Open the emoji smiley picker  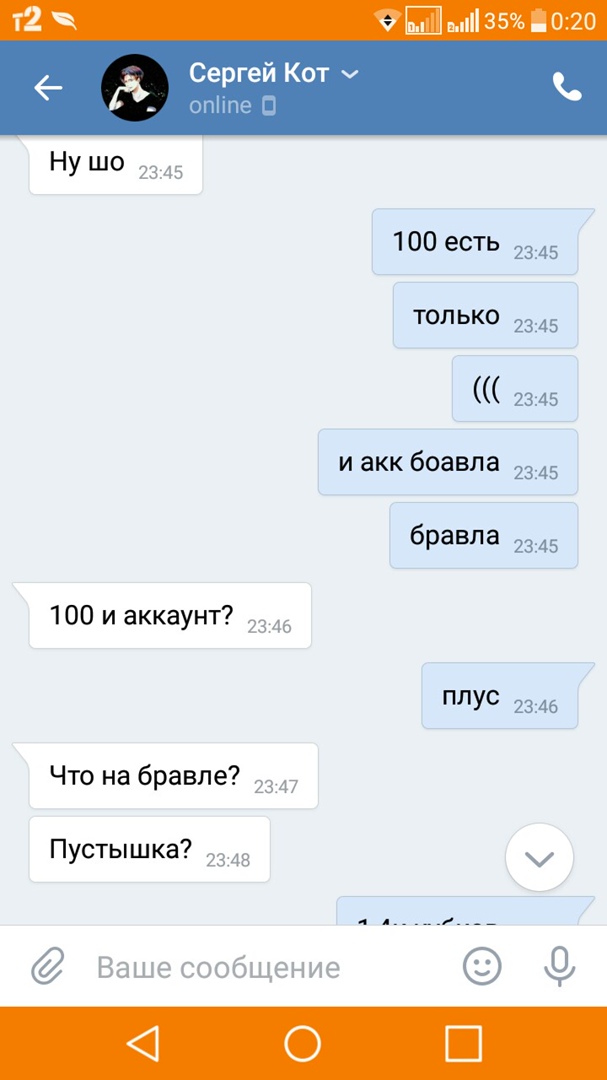pos(482,966)
